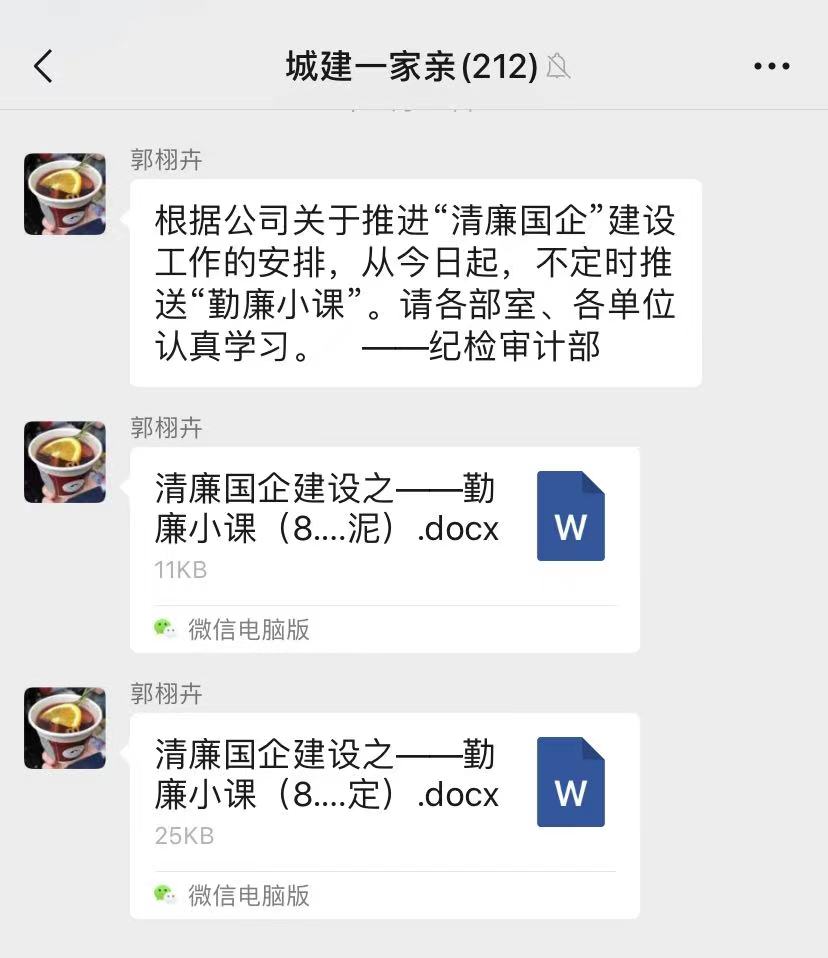Open the group chat options menu

pyautogui.click(x=771, y=67)
